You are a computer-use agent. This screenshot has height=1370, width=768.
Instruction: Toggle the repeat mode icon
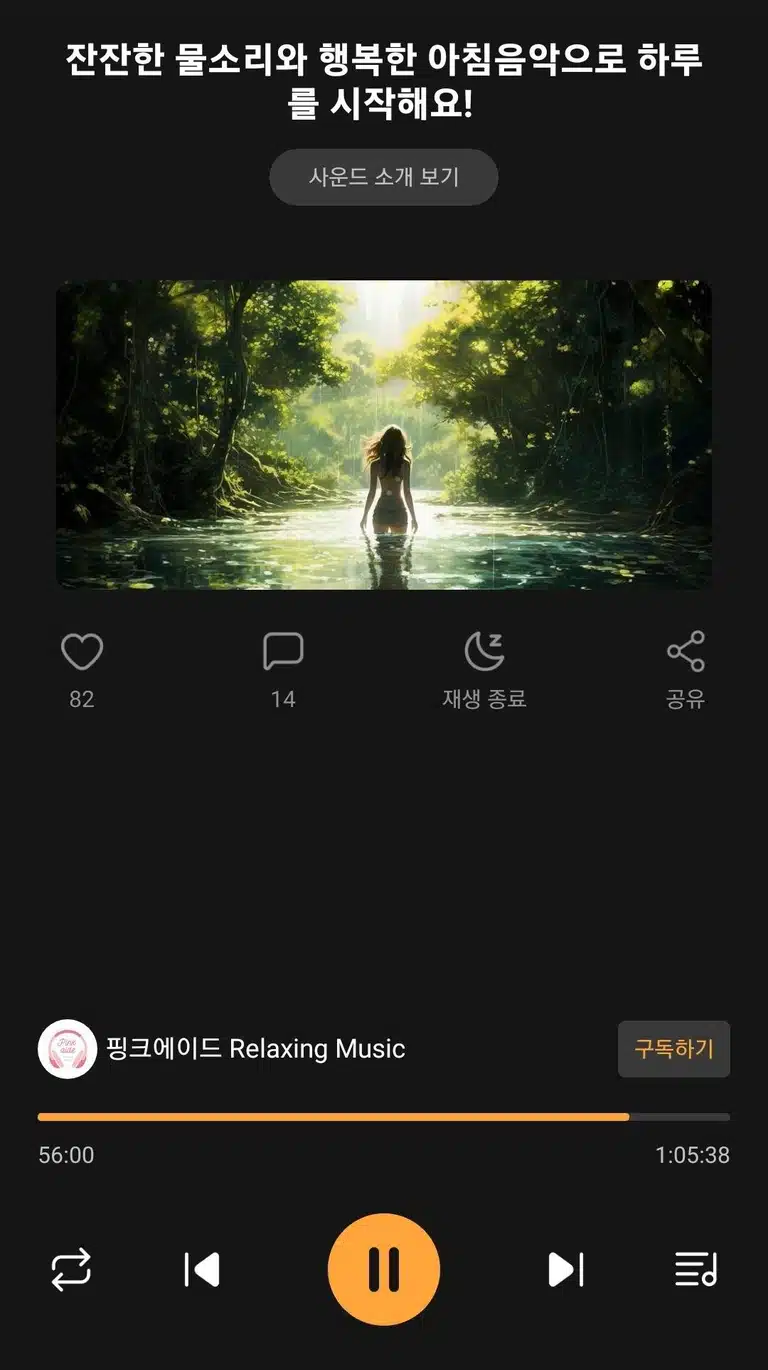point(71,1270)
